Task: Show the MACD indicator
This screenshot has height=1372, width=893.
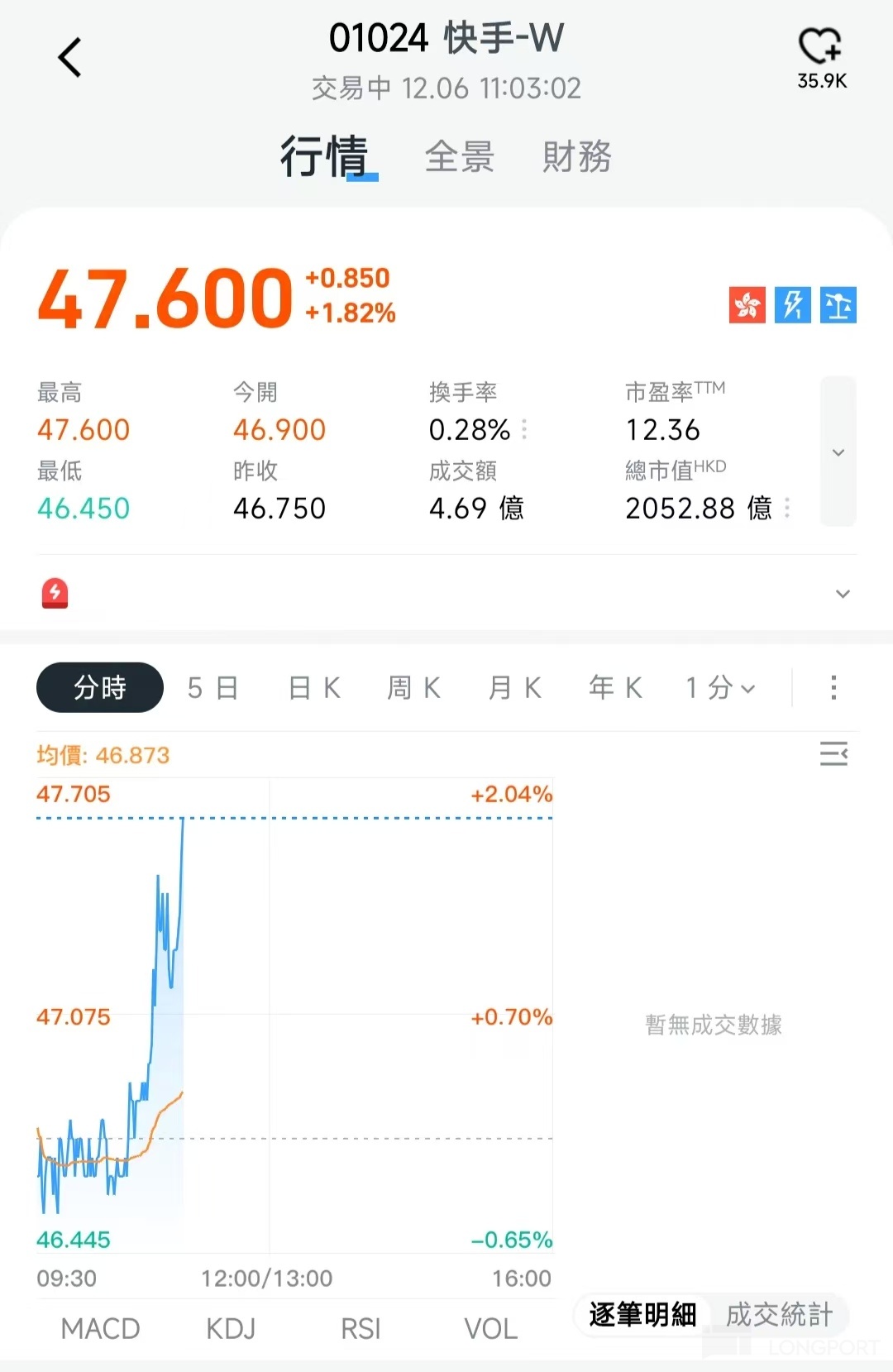Action: (x=100, y=1329)
